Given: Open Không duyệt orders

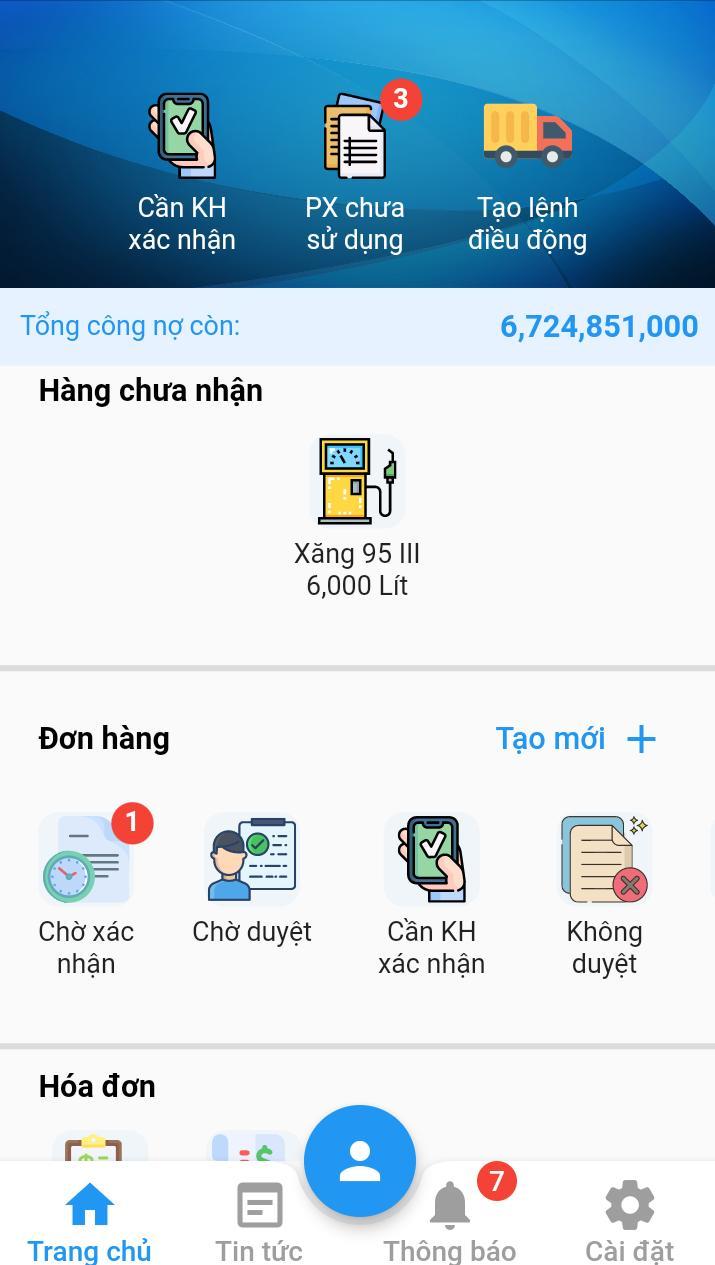Looking at the screenshot, I should [x=604, y=890].
